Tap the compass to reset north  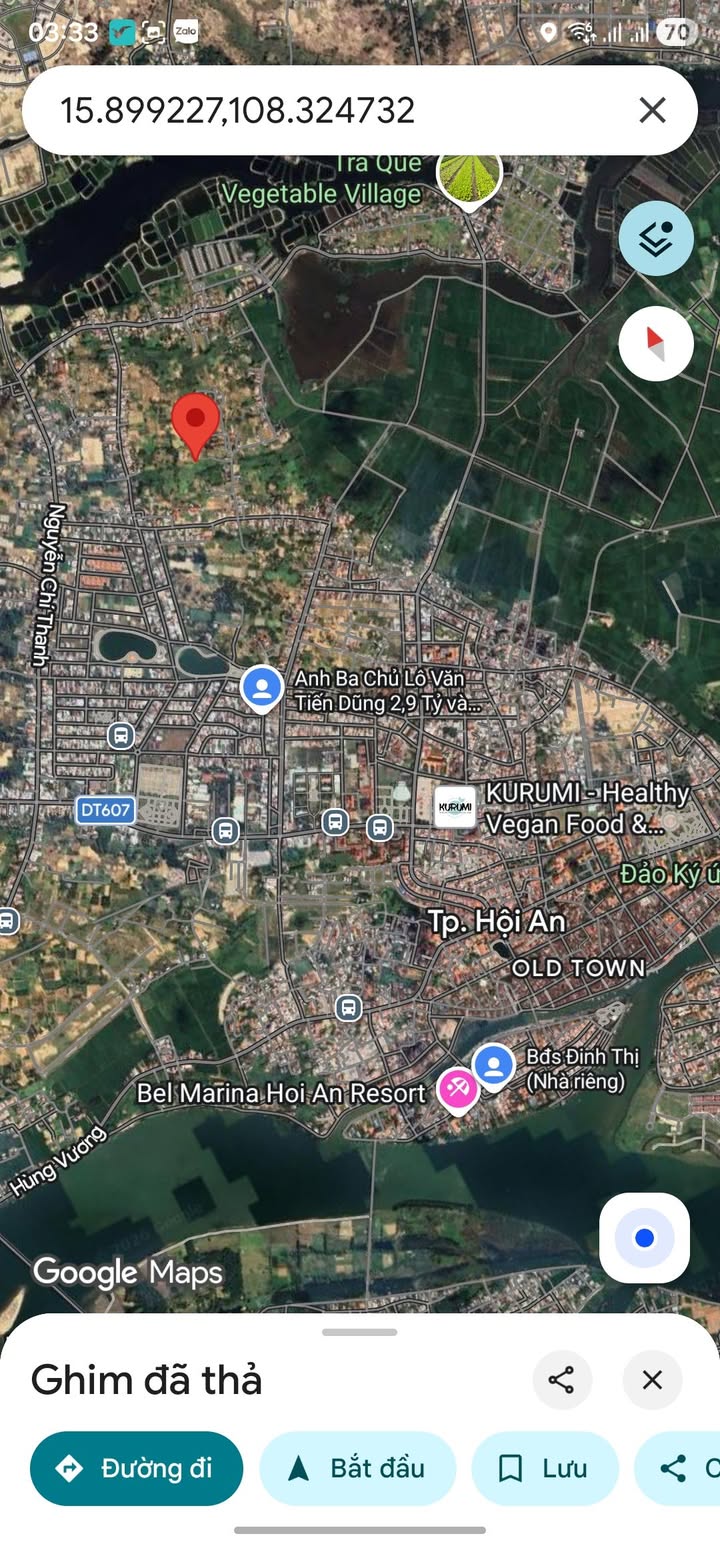pyautogui.click(x=656, y=344)
